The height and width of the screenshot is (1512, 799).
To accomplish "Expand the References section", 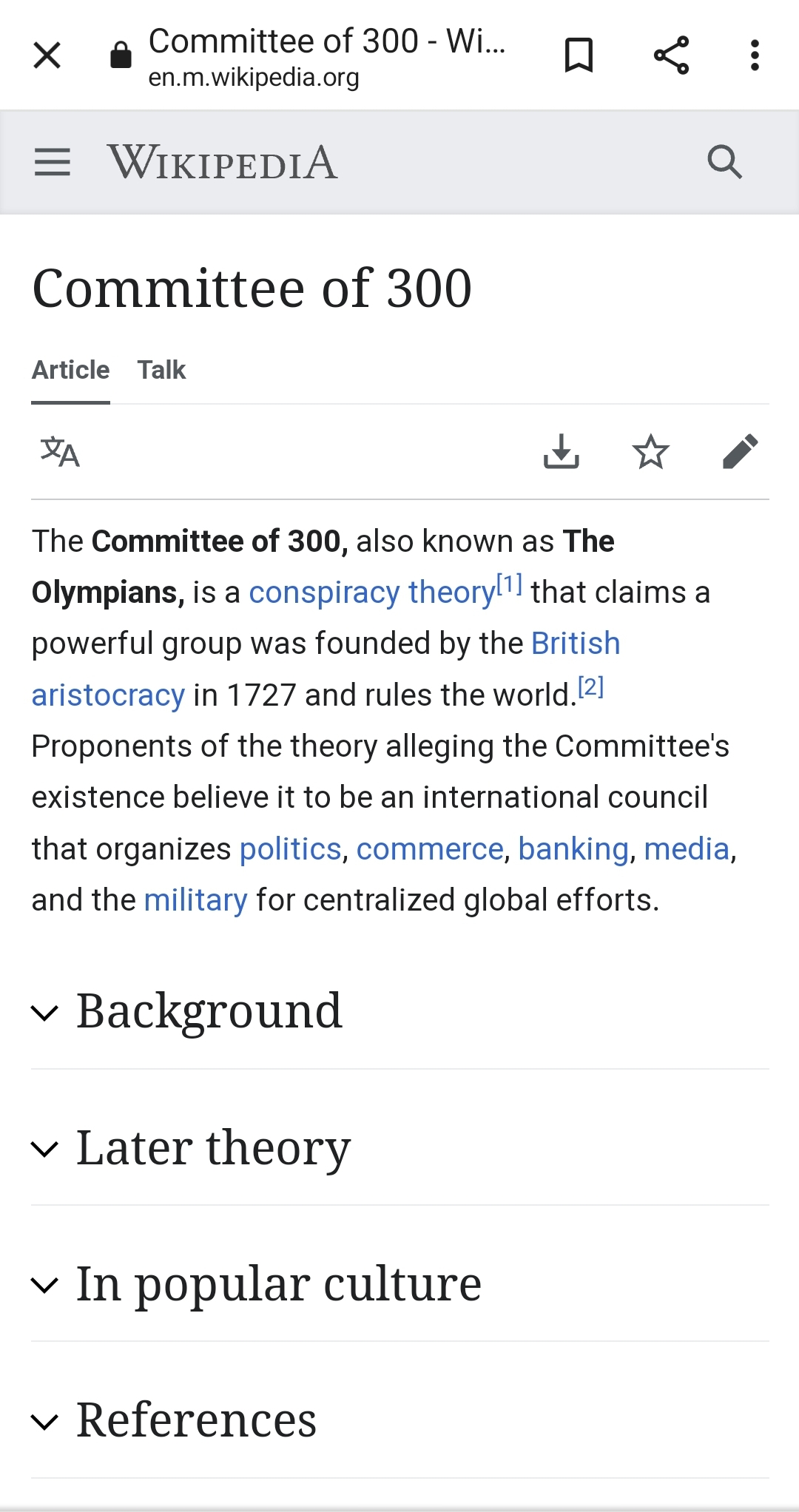I will (x=399, y=1420).
